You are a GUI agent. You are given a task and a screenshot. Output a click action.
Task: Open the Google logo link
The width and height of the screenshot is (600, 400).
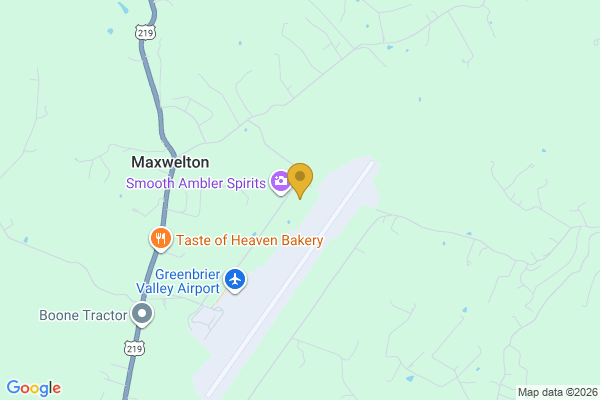pyautogui.click(x=33, y=388)
